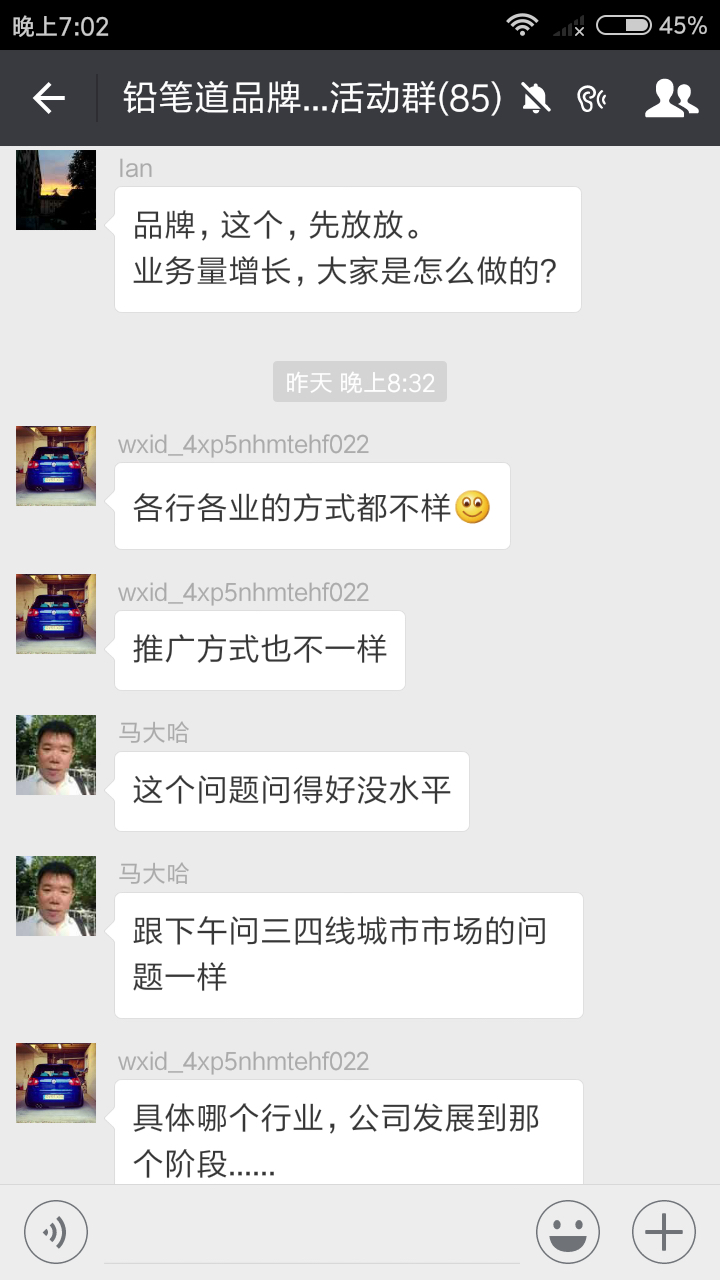720x1280 pixels.
Task: Tap avatar beside 推广方式也不一样
Action: pyautogui.click(x=56, y=614)
